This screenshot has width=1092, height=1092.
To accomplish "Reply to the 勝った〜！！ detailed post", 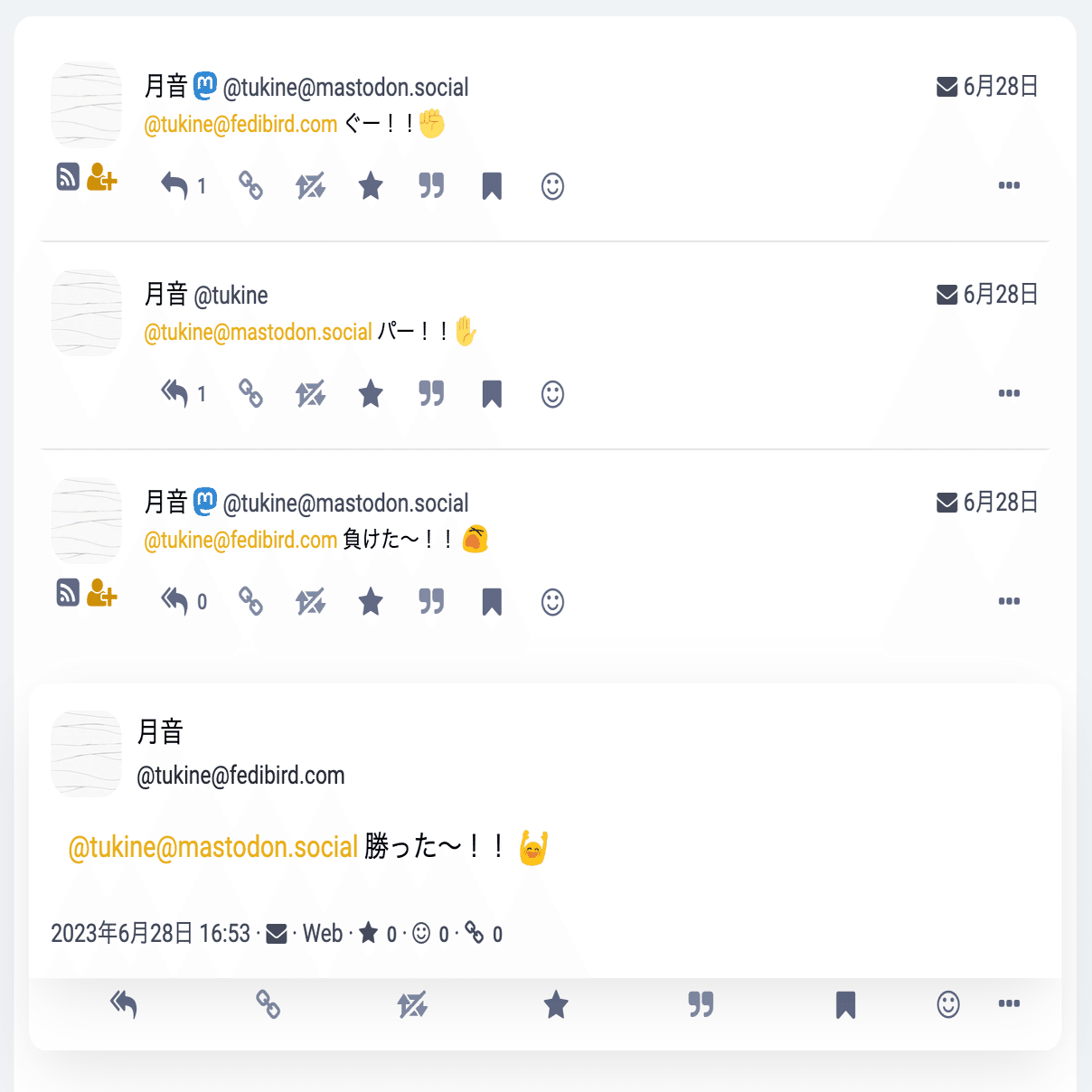I will click(124, 1004).
